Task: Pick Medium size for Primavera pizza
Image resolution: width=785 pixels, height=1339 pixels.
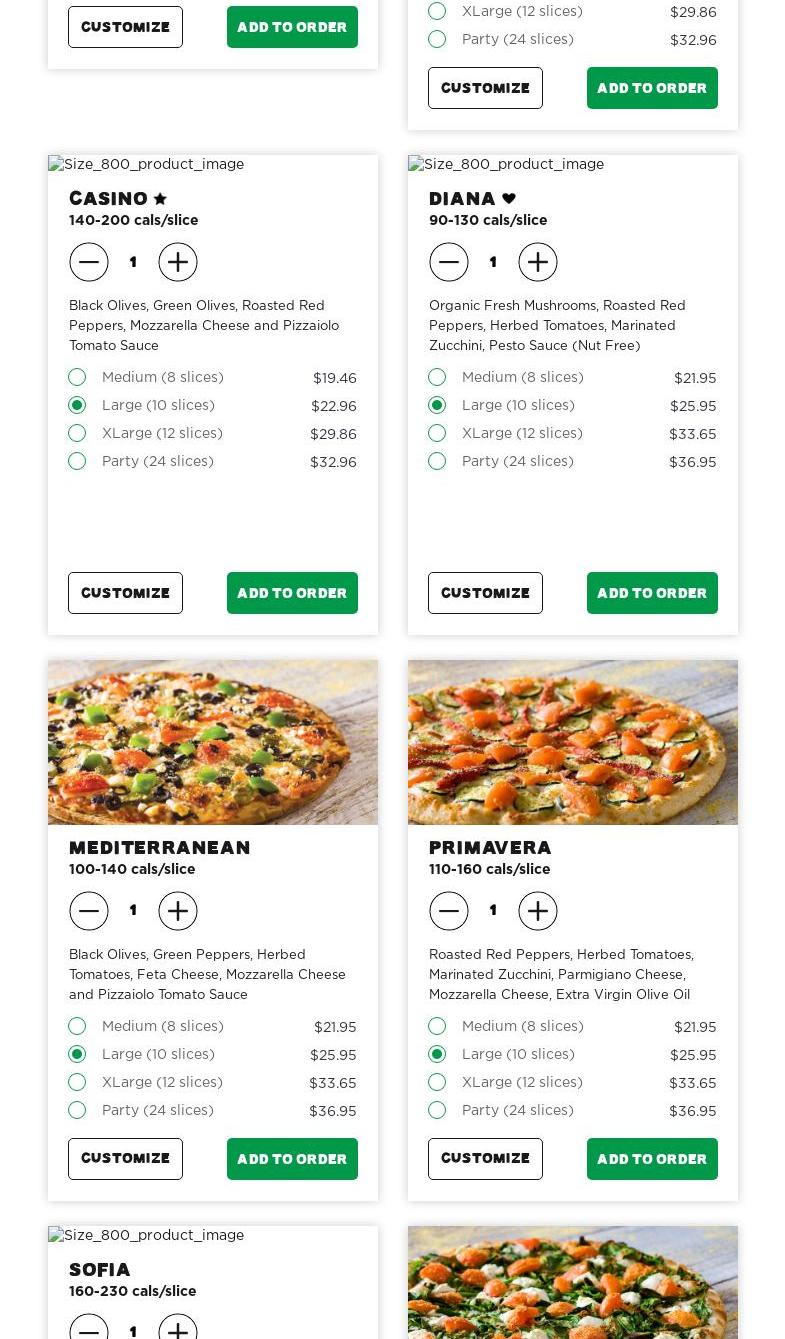Action: pos(437,1026)
